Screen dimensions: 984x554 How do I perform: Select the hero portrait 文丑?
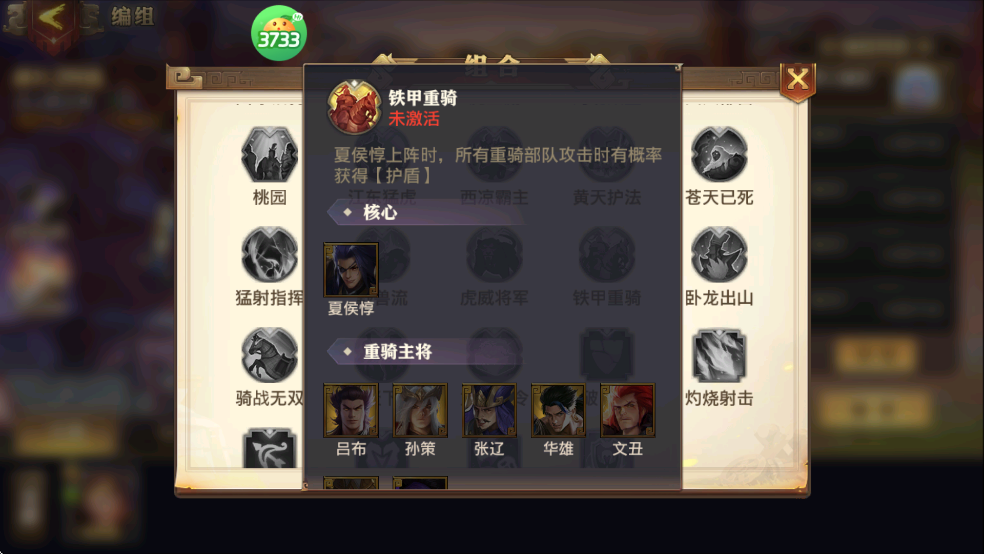(x=627, y=411)
